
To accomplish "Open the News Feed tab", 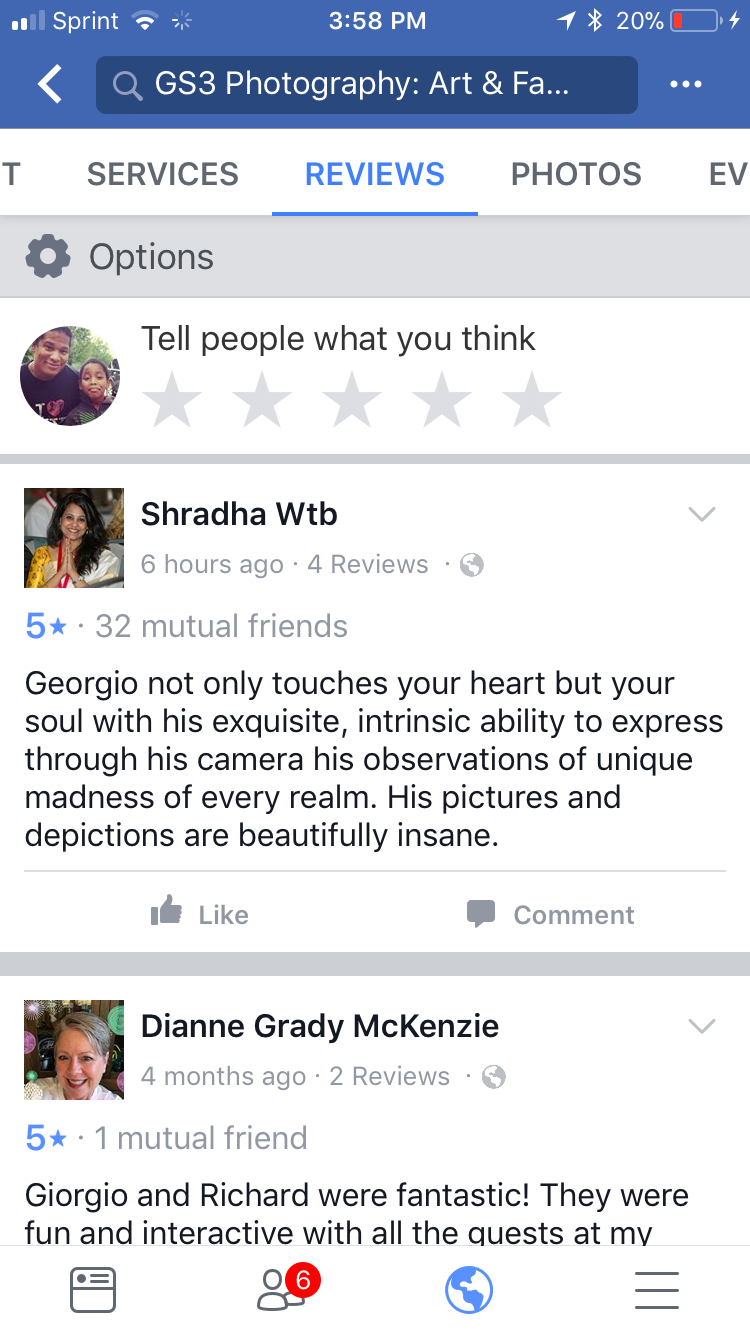I will pyautogui.click(x=93, y=1290).
